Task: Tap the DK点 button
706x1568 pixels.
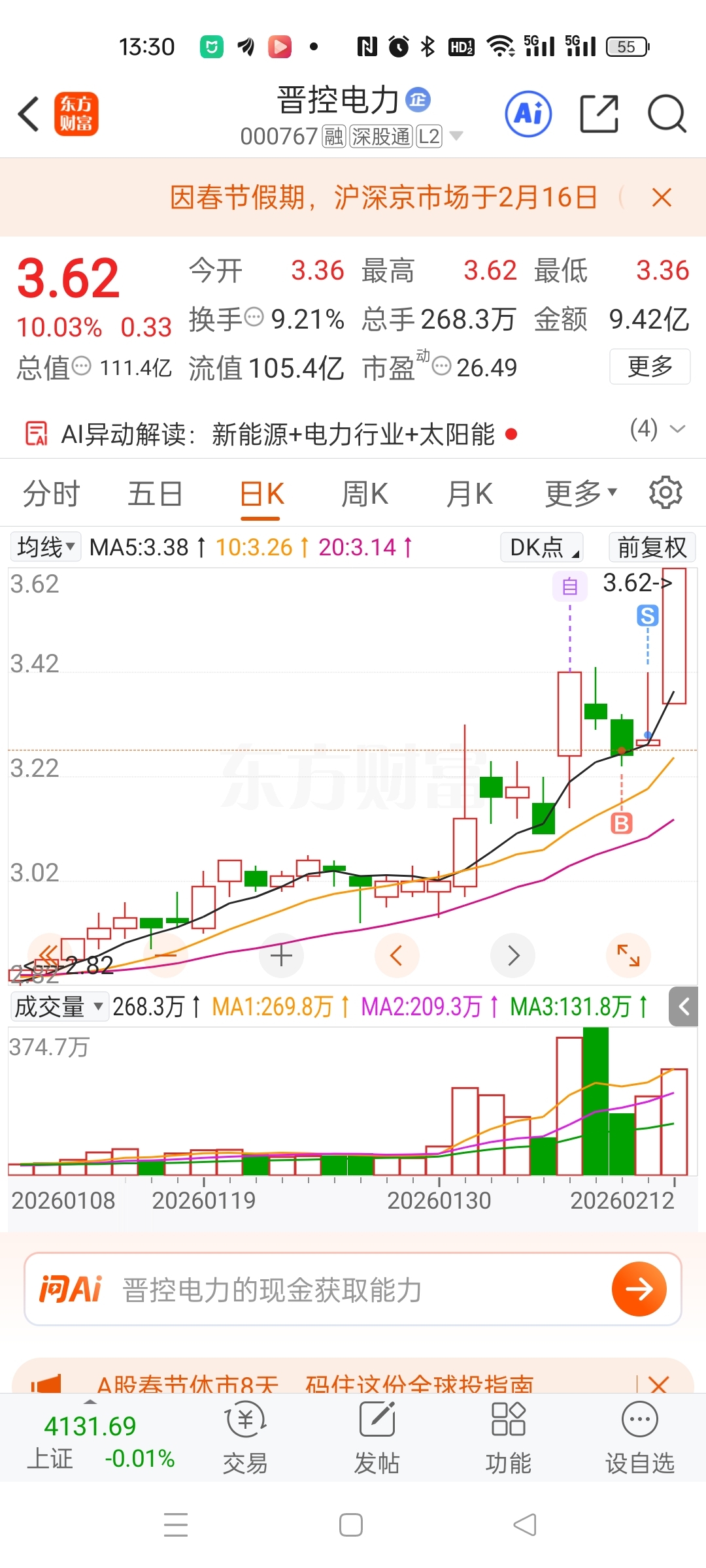Action: coord(541,547)
